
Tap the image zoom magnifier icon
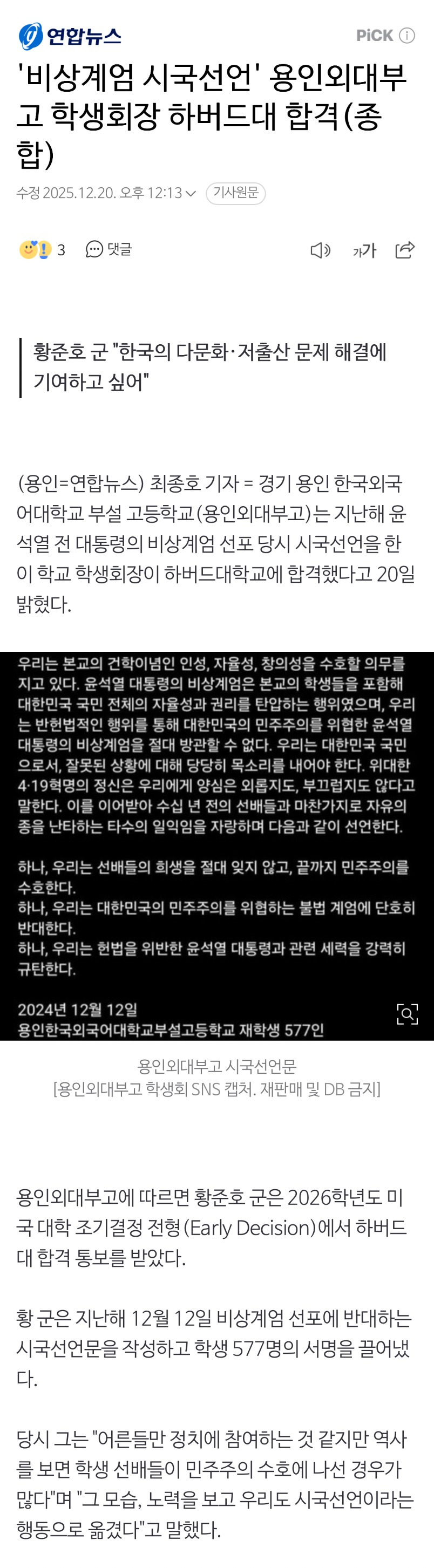click(x=407, y=1013)
